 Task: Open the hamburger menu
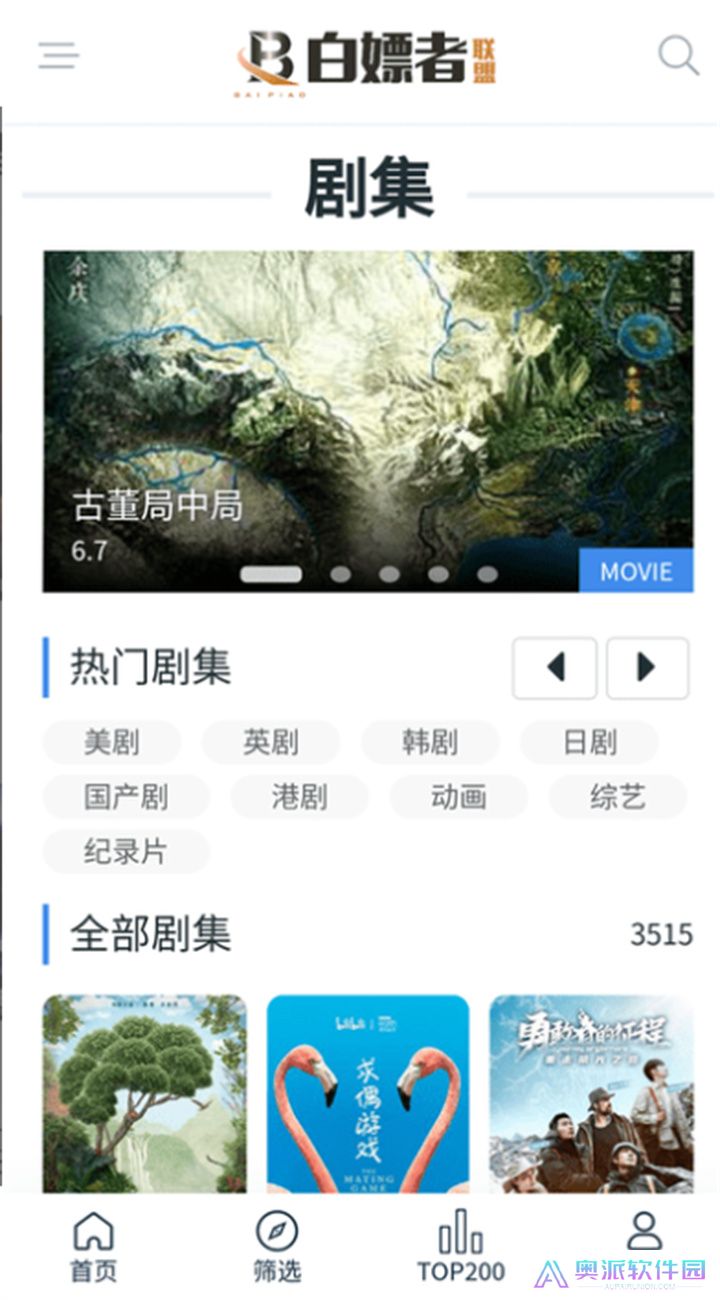click(57, 56)
